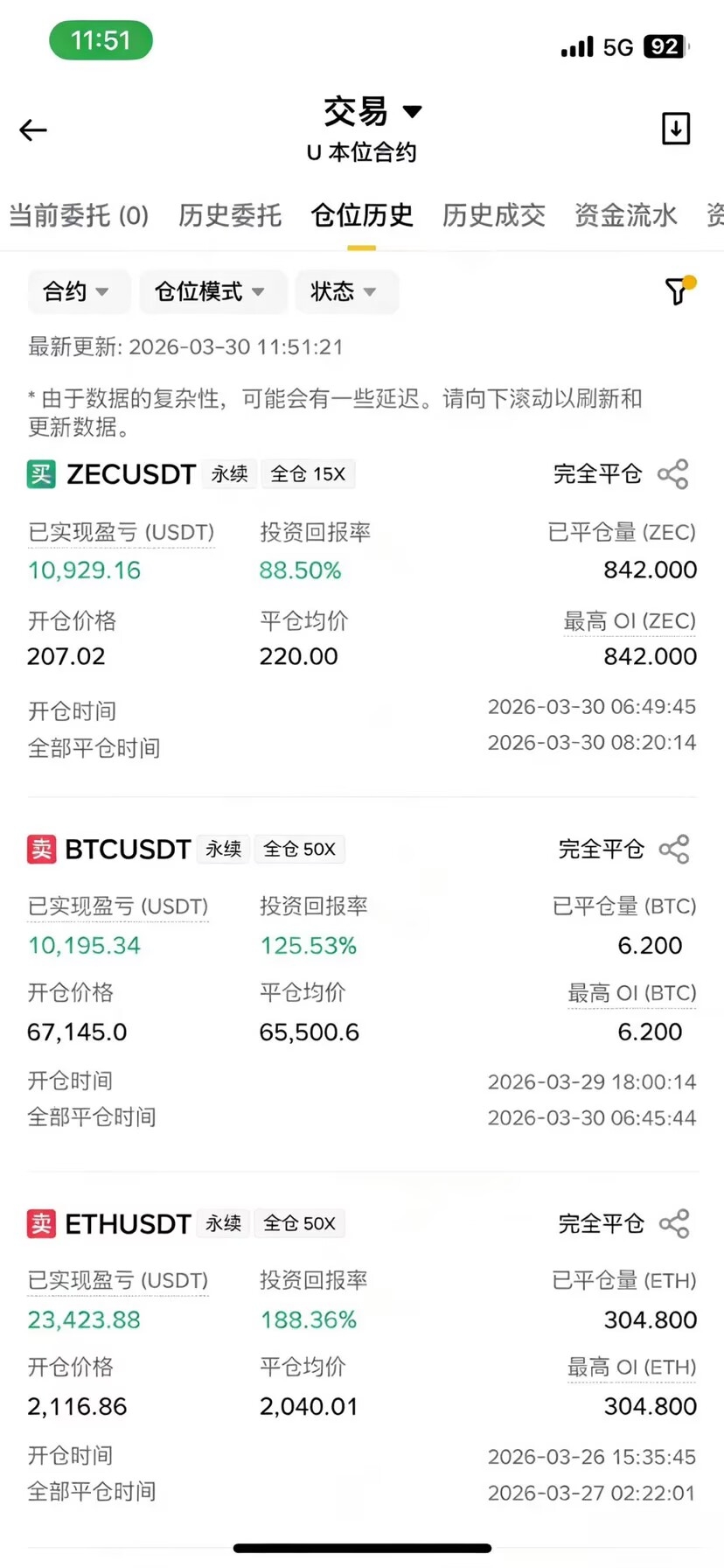The height and width of the screenshot is (1568, 724).
Task: Select the 仓位历史 tab
Action: [362, 215]
